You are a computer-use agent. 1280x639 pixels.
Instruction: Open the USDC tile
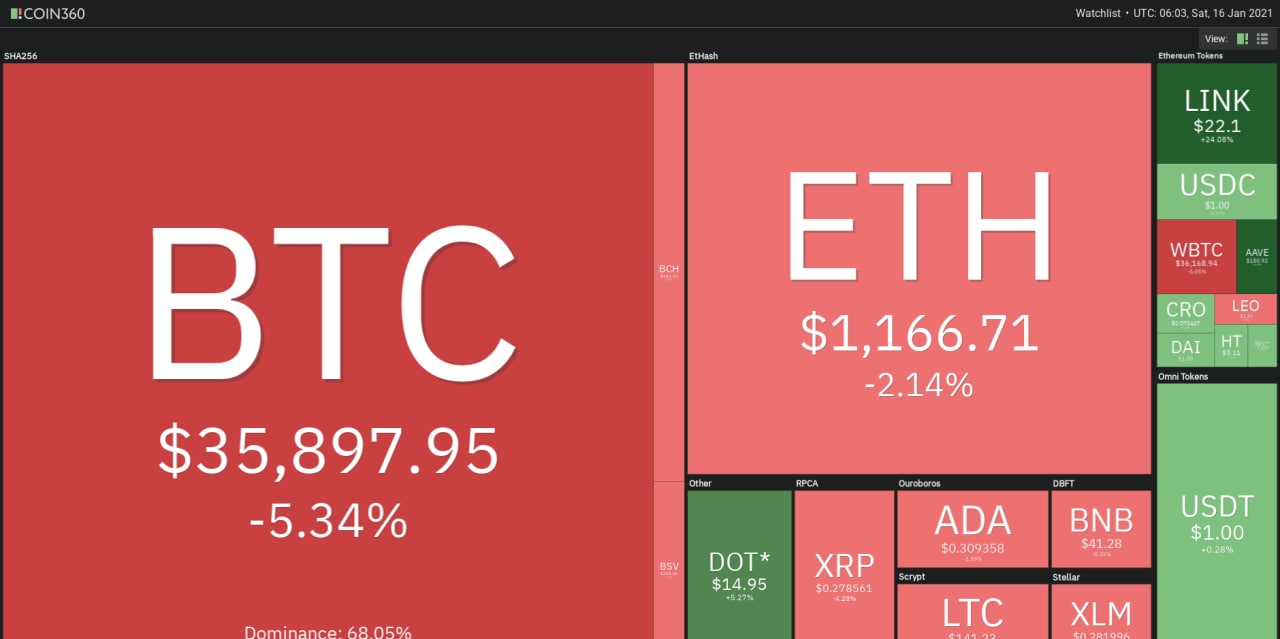pyautogui.click(x=1216, y=192)
